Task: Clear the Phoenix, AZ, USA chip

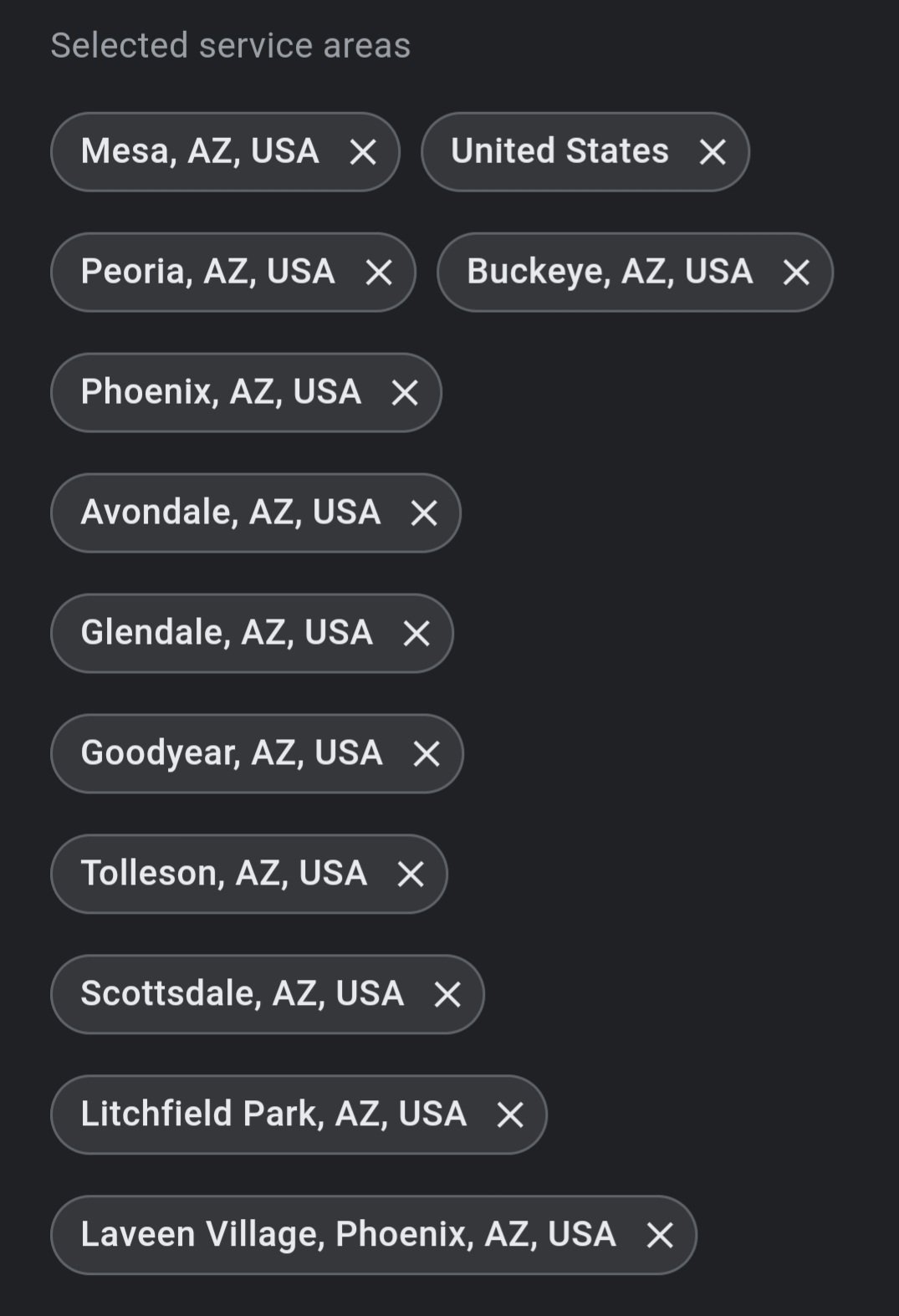Action: pos(405,393)
